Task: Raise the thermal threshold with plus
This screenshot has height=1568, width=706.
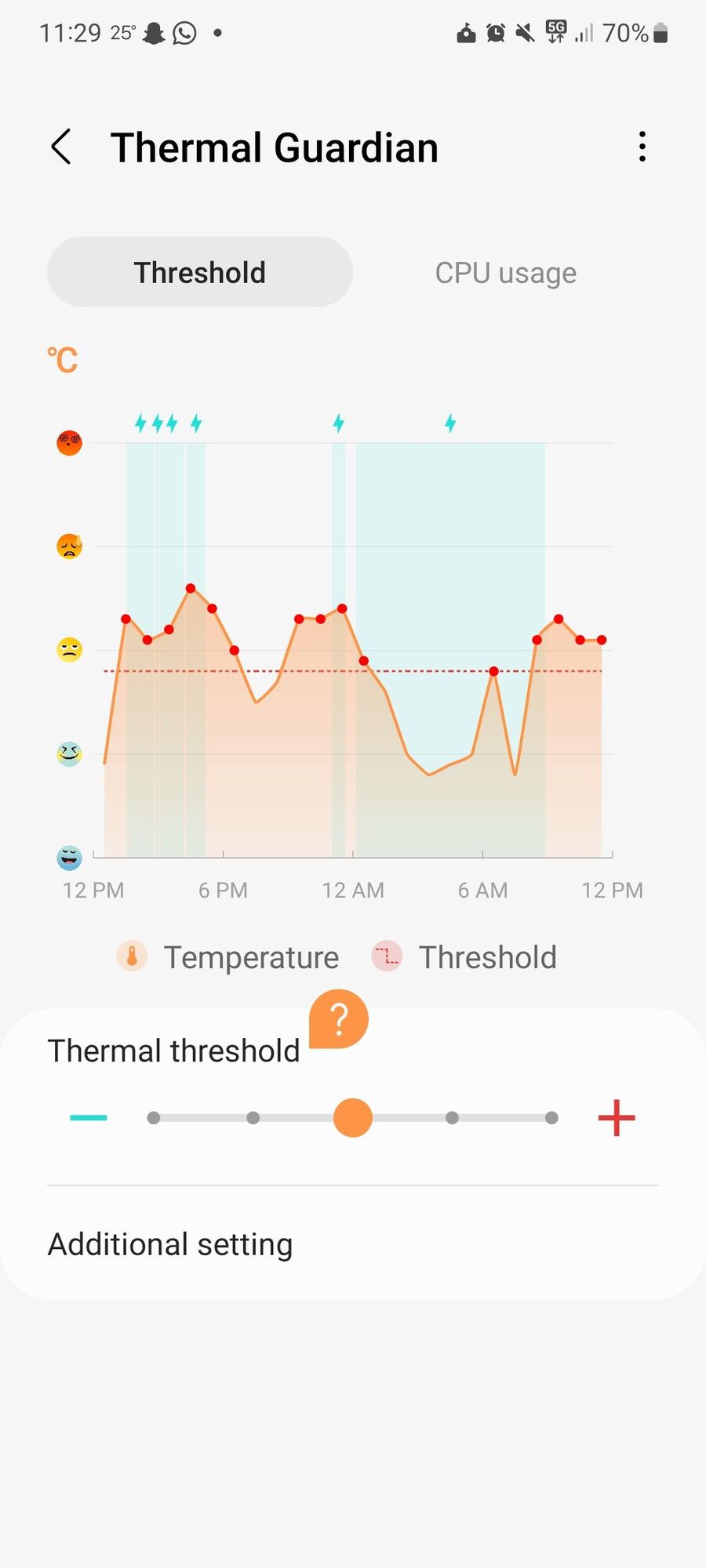Action: 617,1117
